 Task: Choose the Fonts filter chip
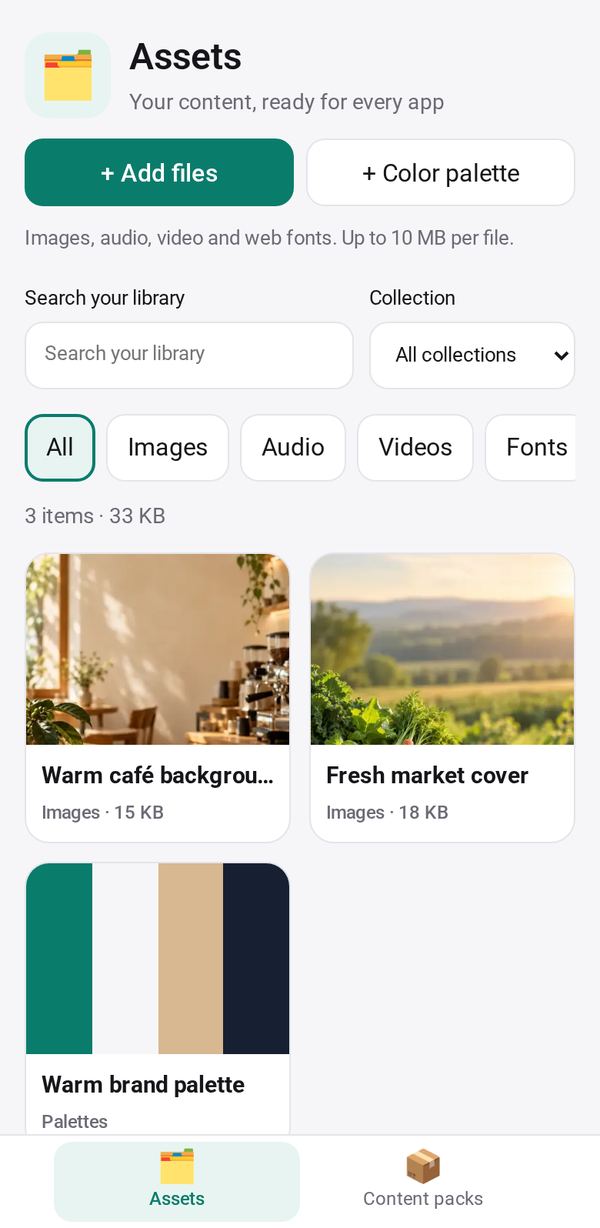532,447
